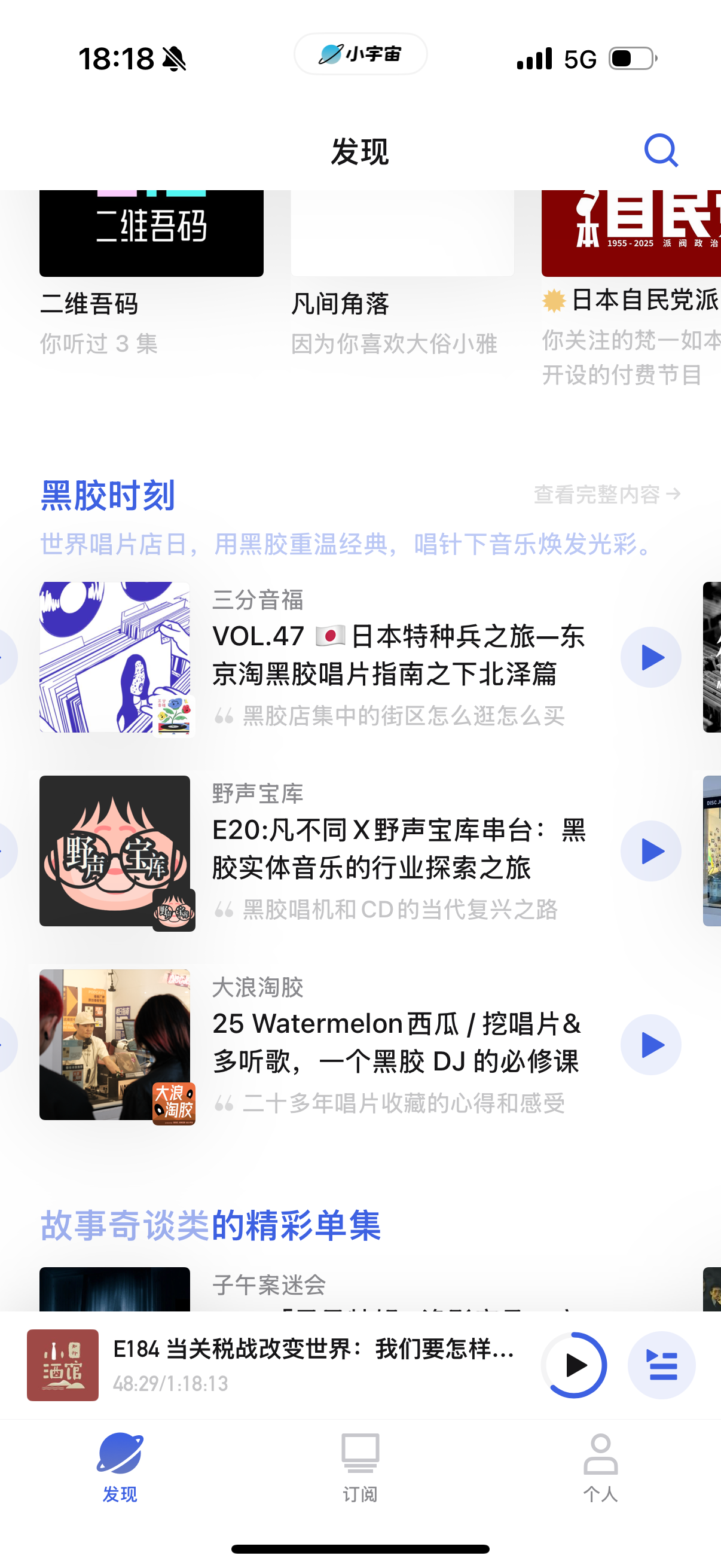Viewport: 721px width, 1568px height.
Task: Select the 发现 tab
Action: coord(120,1468)
